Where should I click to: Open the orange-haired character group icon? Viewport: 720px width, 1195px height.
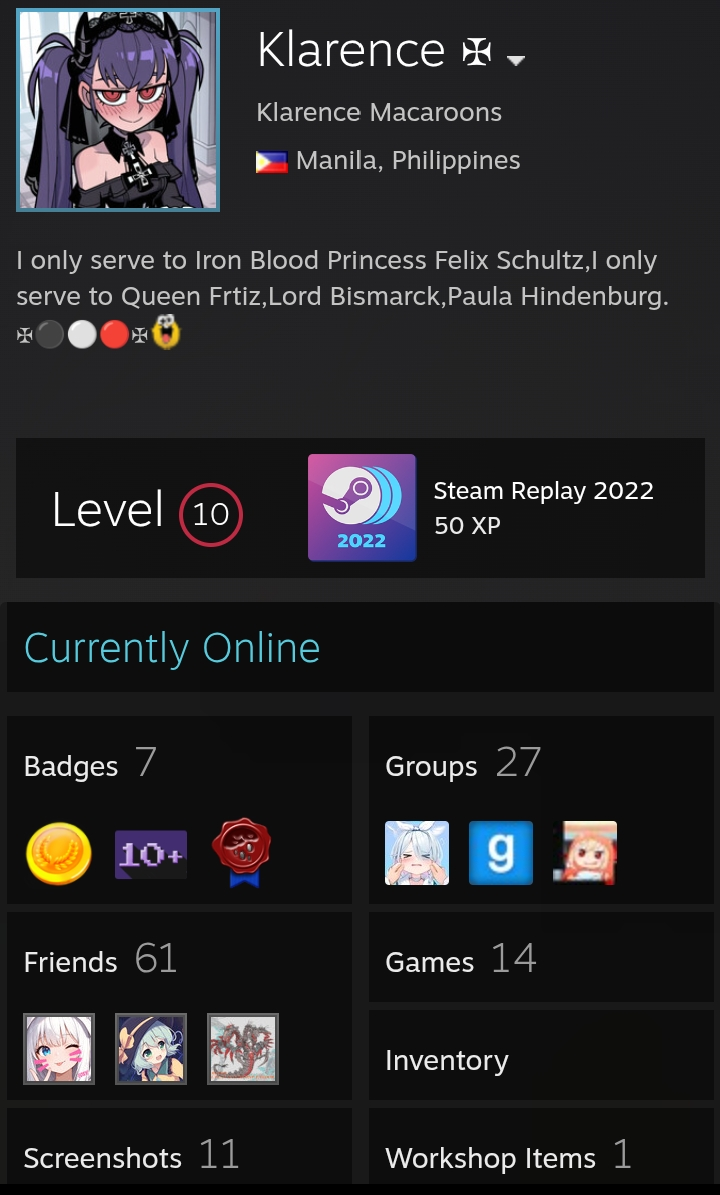[x=584, y=853]
